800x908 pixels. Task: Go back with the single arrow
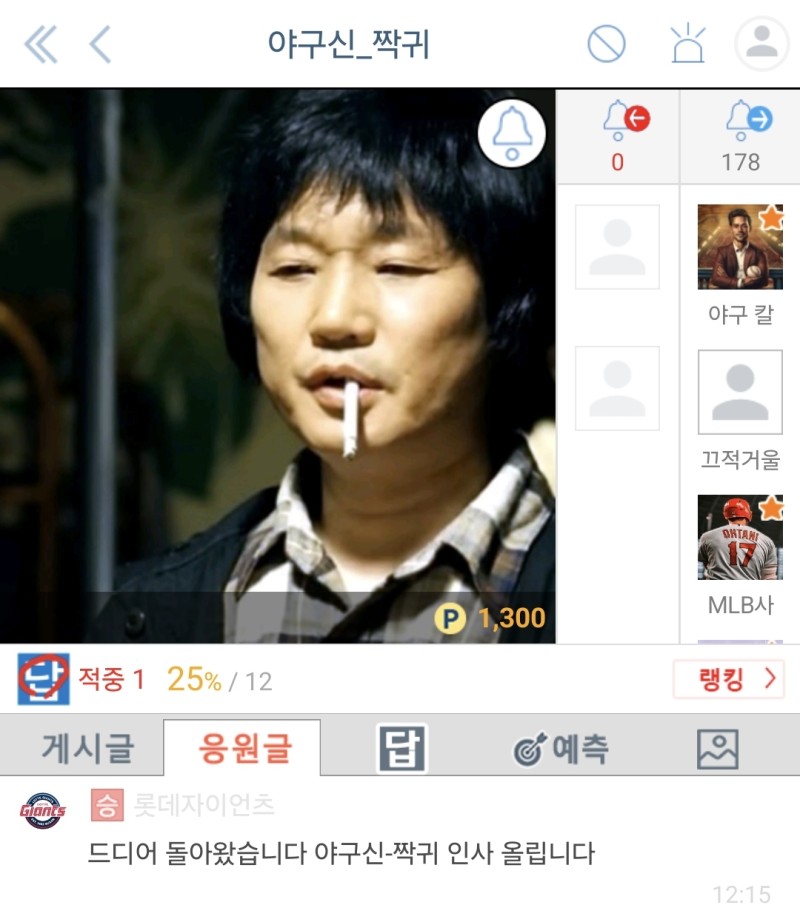pos(100,44)
